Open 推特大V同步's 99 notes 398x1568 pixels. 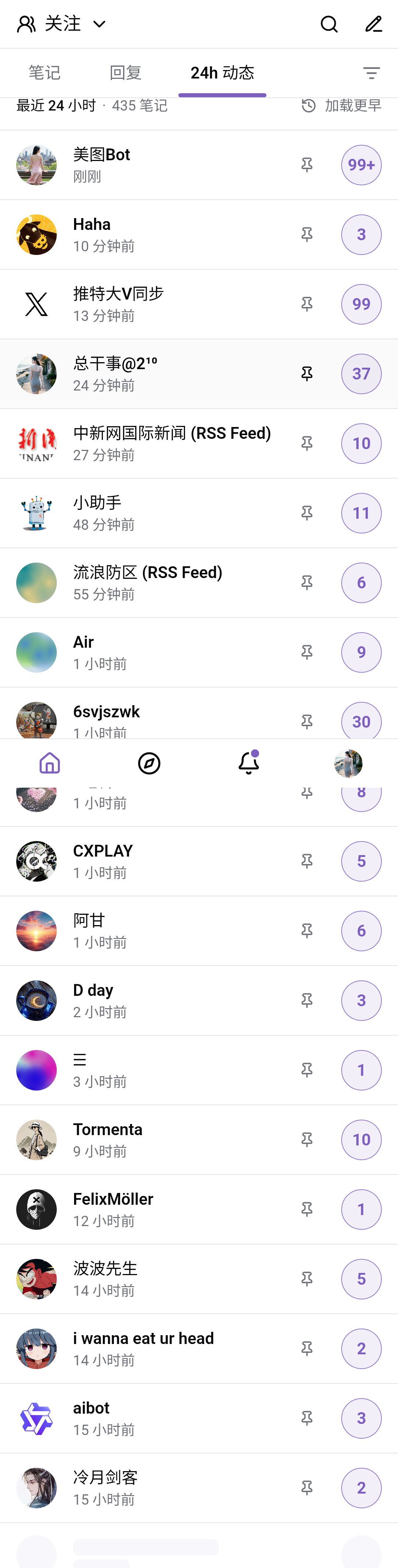361,304
